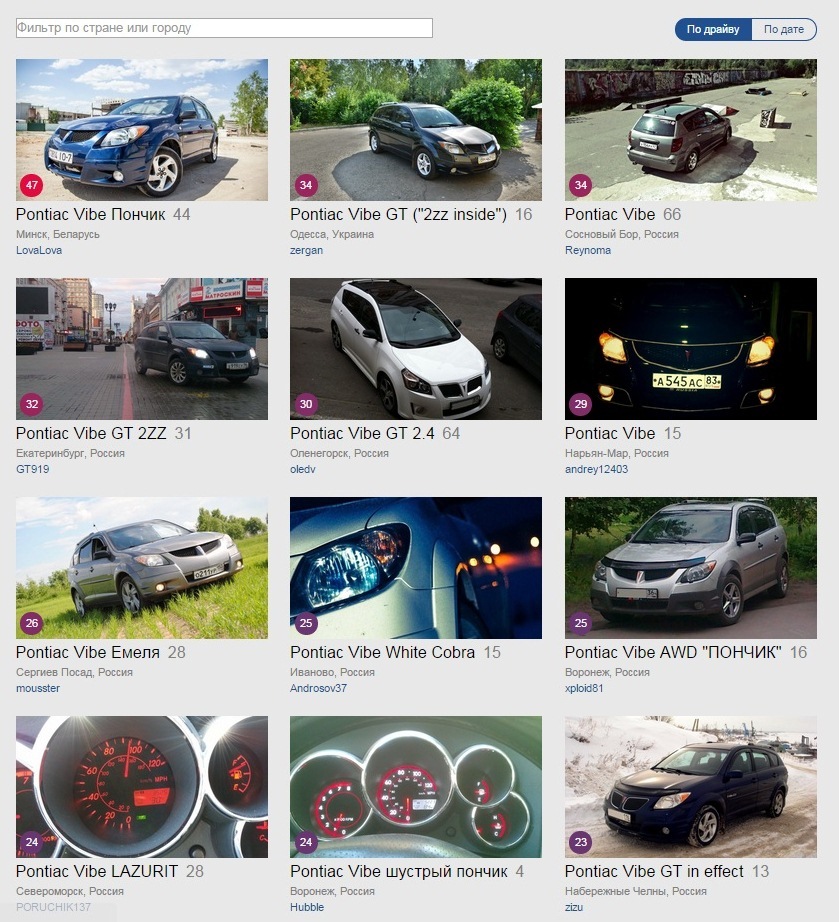This screenshot has width=839, height=922.
Task: Switch sorting to По дате
Action: (783, 29)
